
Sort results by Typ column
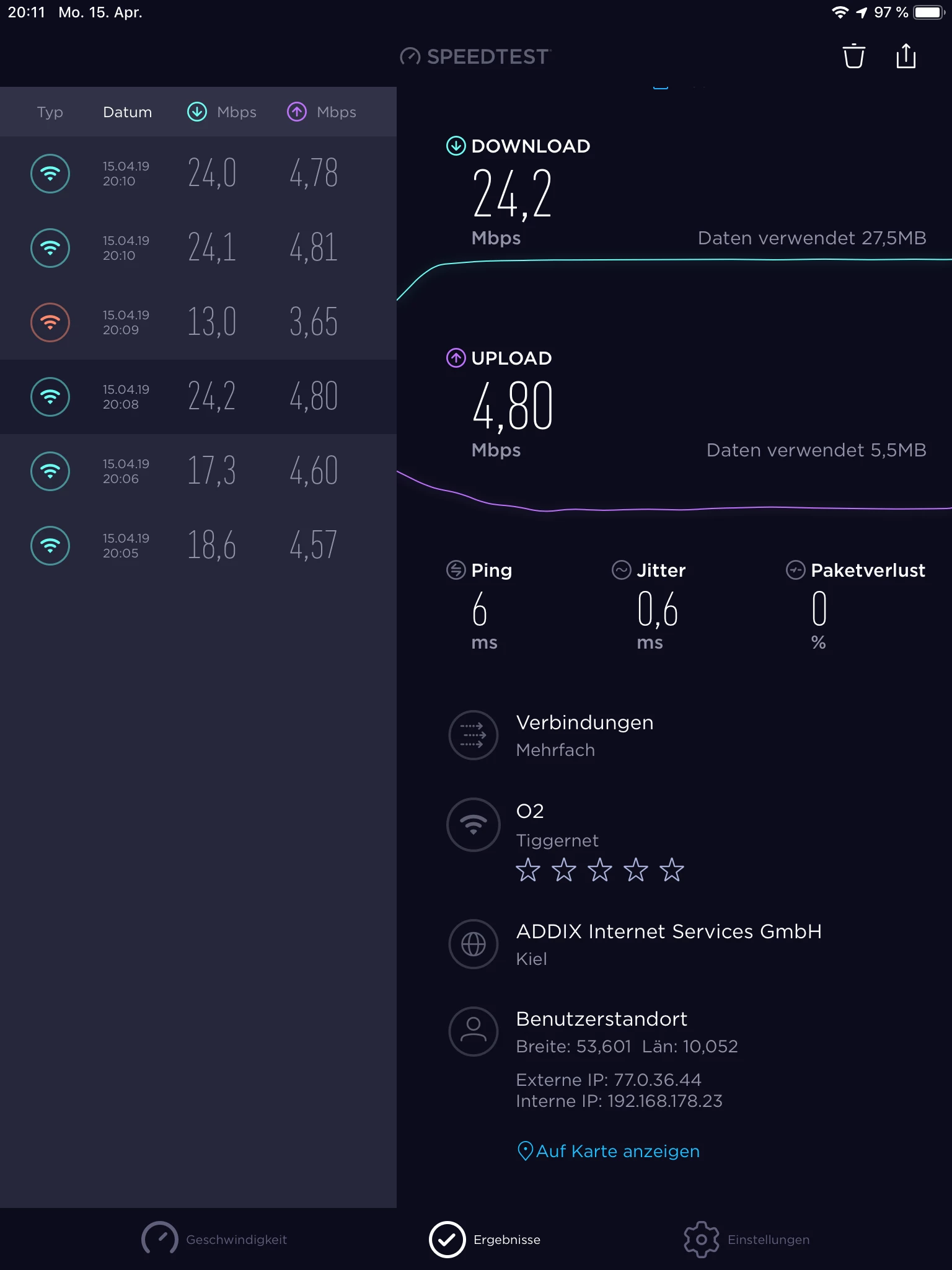tap(50, 112)
